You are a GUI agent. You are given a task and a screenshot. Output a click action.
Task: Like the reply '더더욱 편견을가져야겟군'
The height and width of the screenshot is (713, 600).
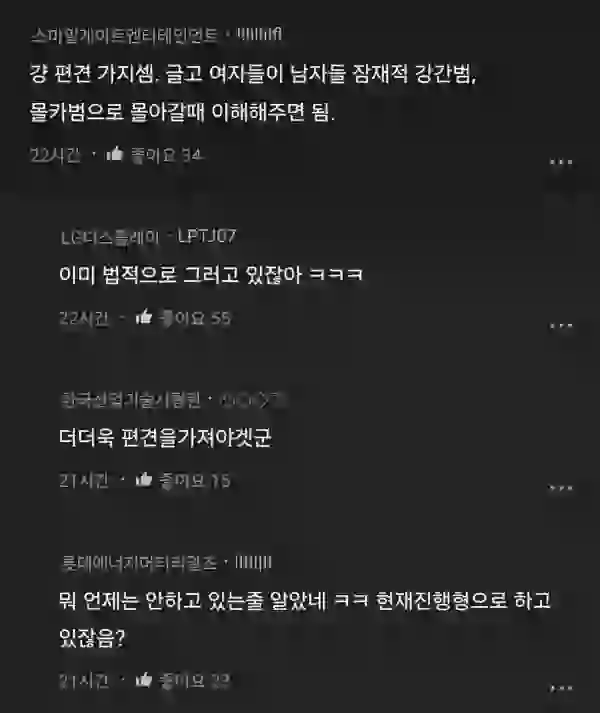[144, 481]
